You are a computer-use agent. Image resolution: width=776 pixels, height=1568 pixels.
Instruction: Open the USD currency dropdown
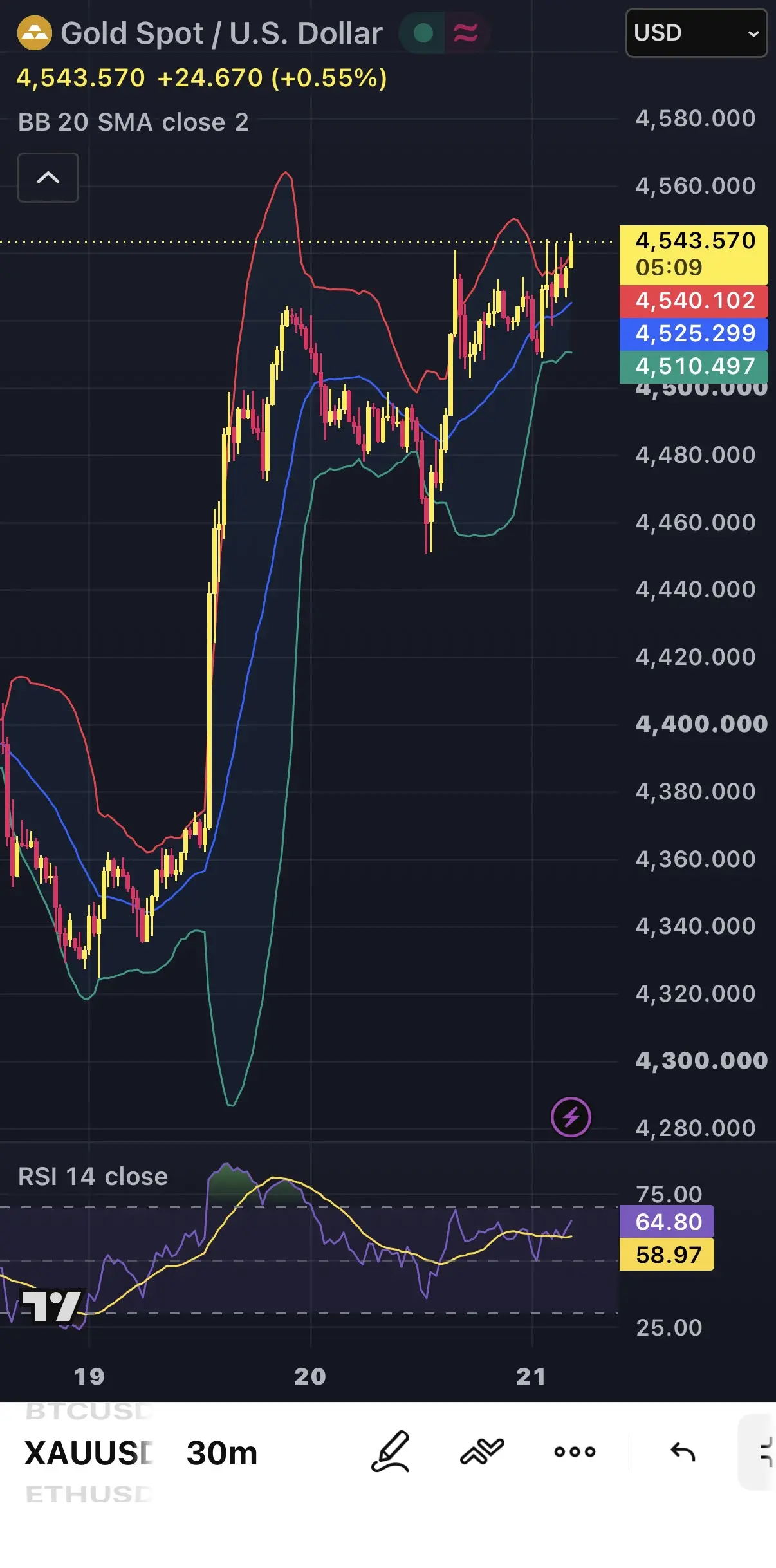click(x=696, y=33)
